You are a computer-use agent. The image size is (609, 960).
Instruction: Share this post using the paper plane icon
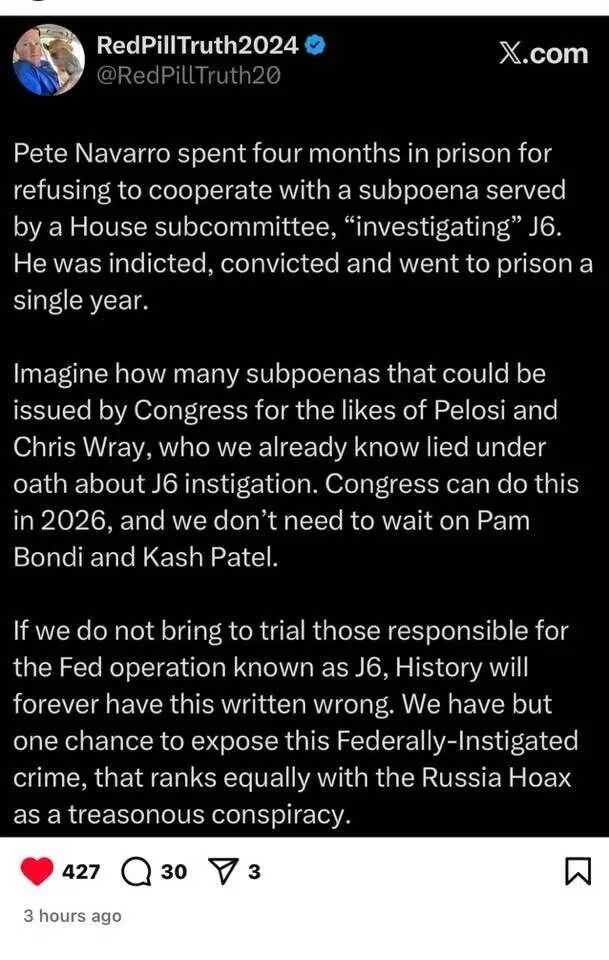point(224,872)
